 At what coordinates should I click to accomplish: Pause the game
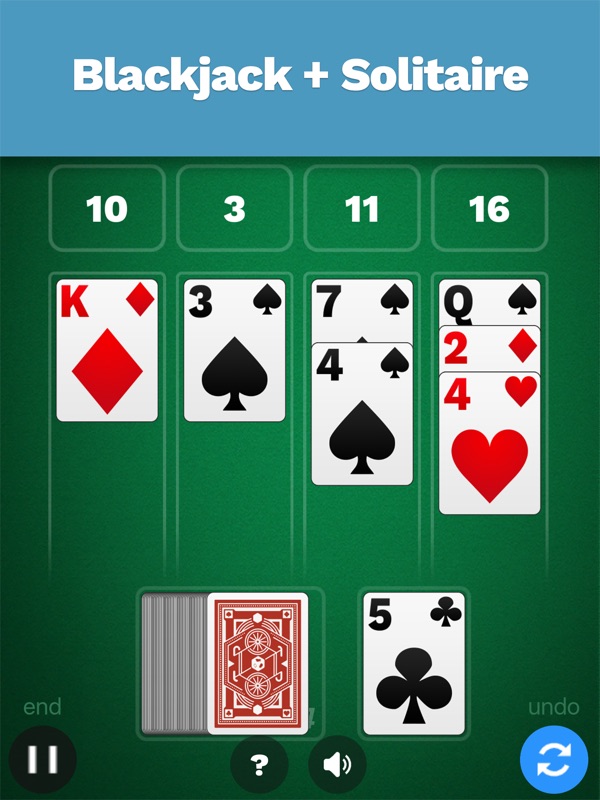[43, 759]
